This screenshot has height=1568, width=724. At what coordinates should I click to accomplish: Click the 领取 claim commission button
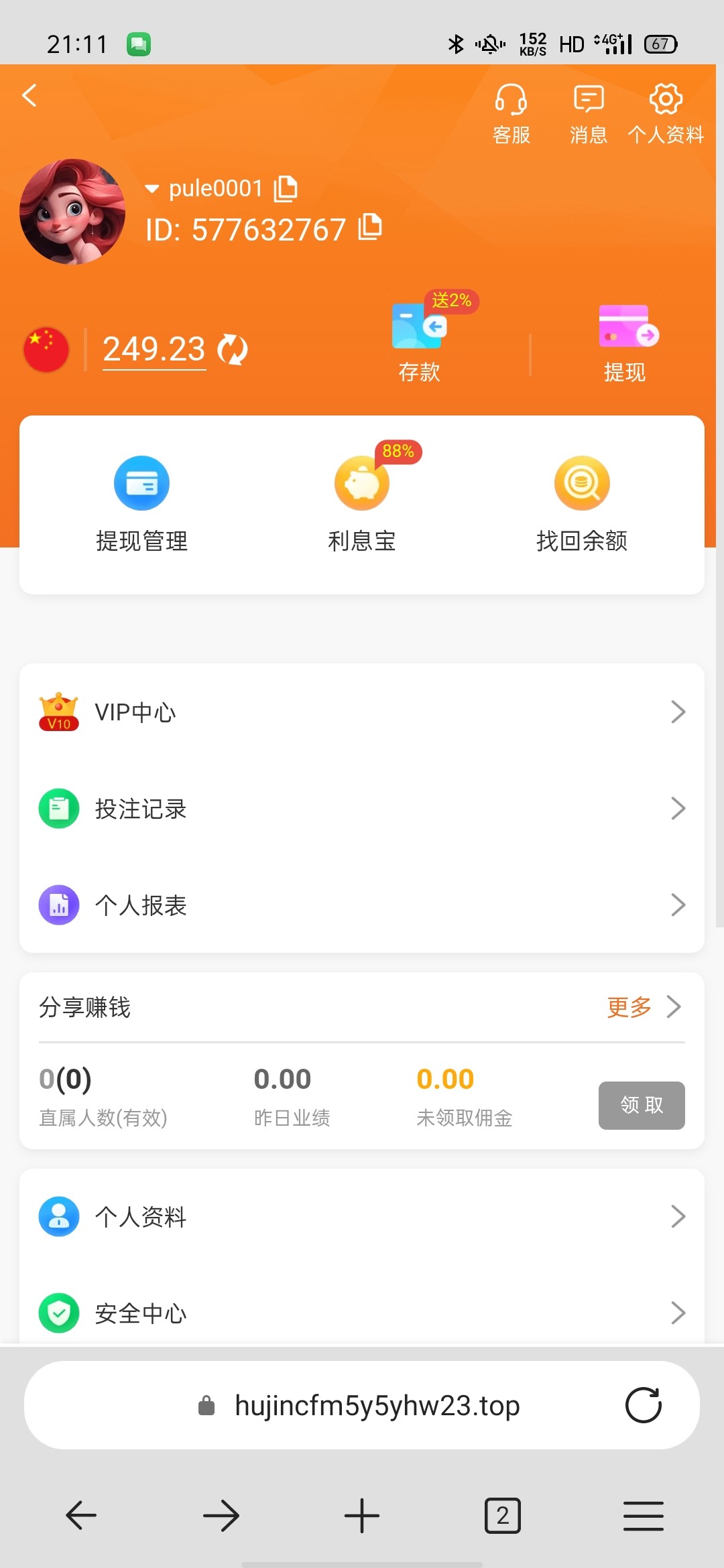click(641, 1105)
